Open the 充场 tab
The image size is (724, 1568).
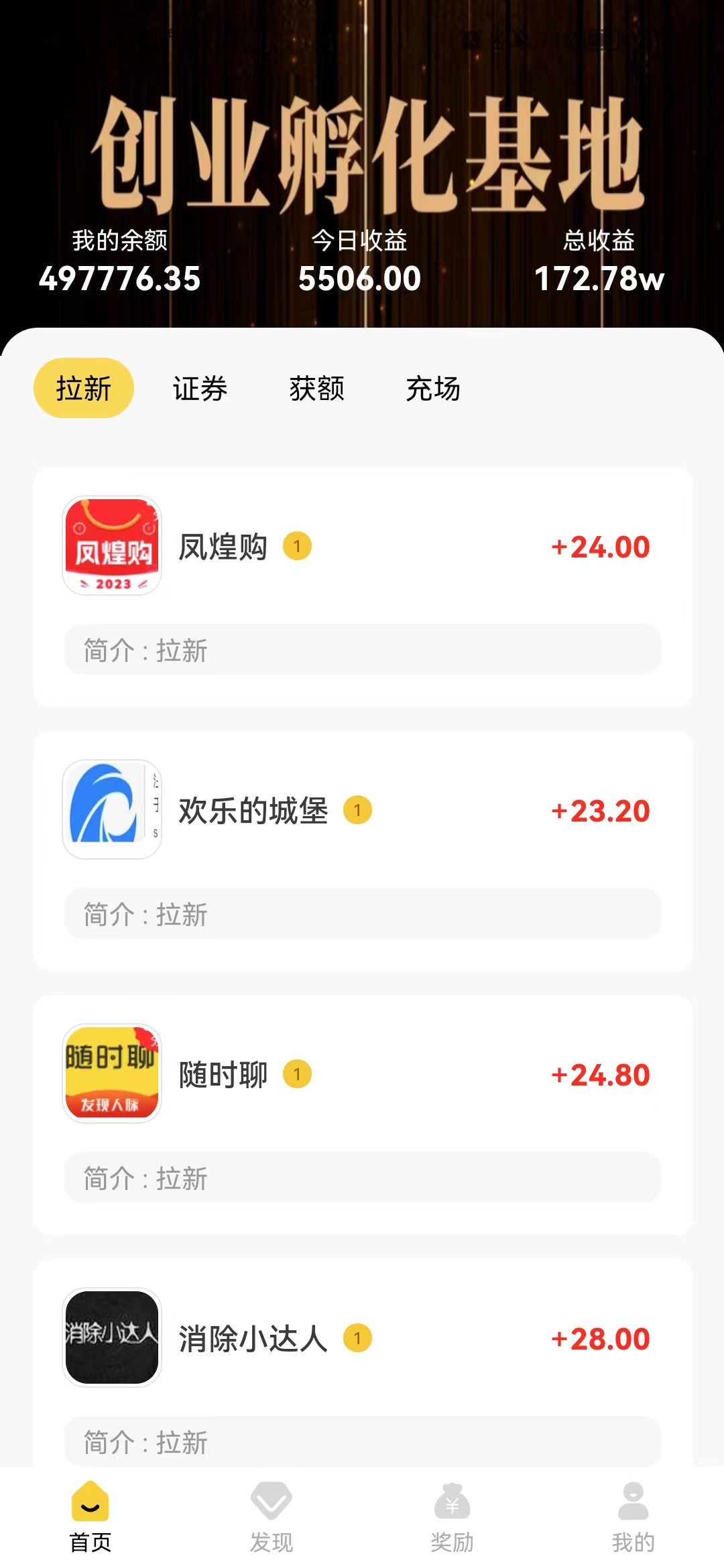tap(433, 389)
